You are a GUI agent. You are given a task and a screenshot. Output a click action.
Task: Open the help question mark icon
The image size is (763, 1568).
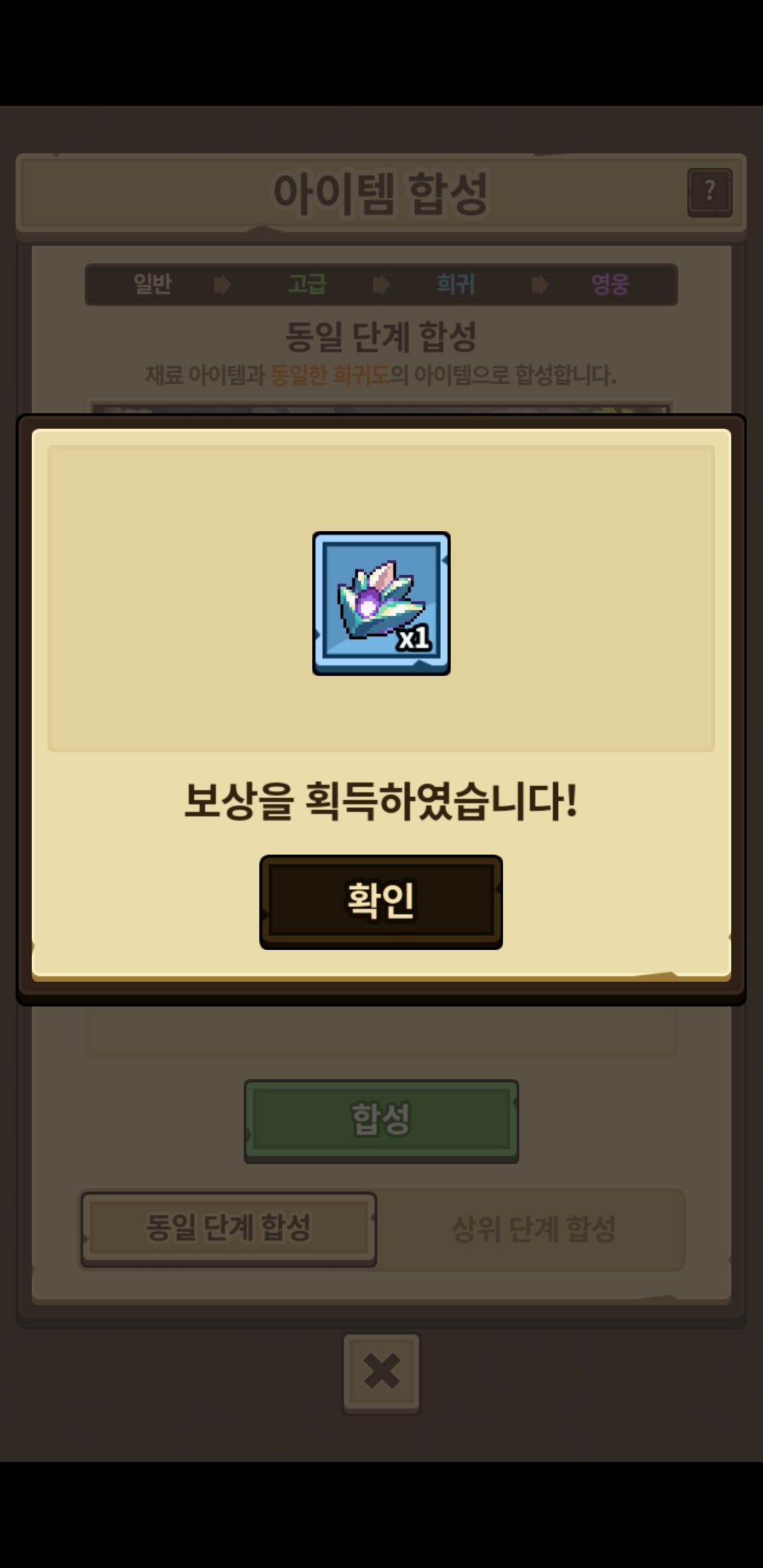(x=709, y=192)
